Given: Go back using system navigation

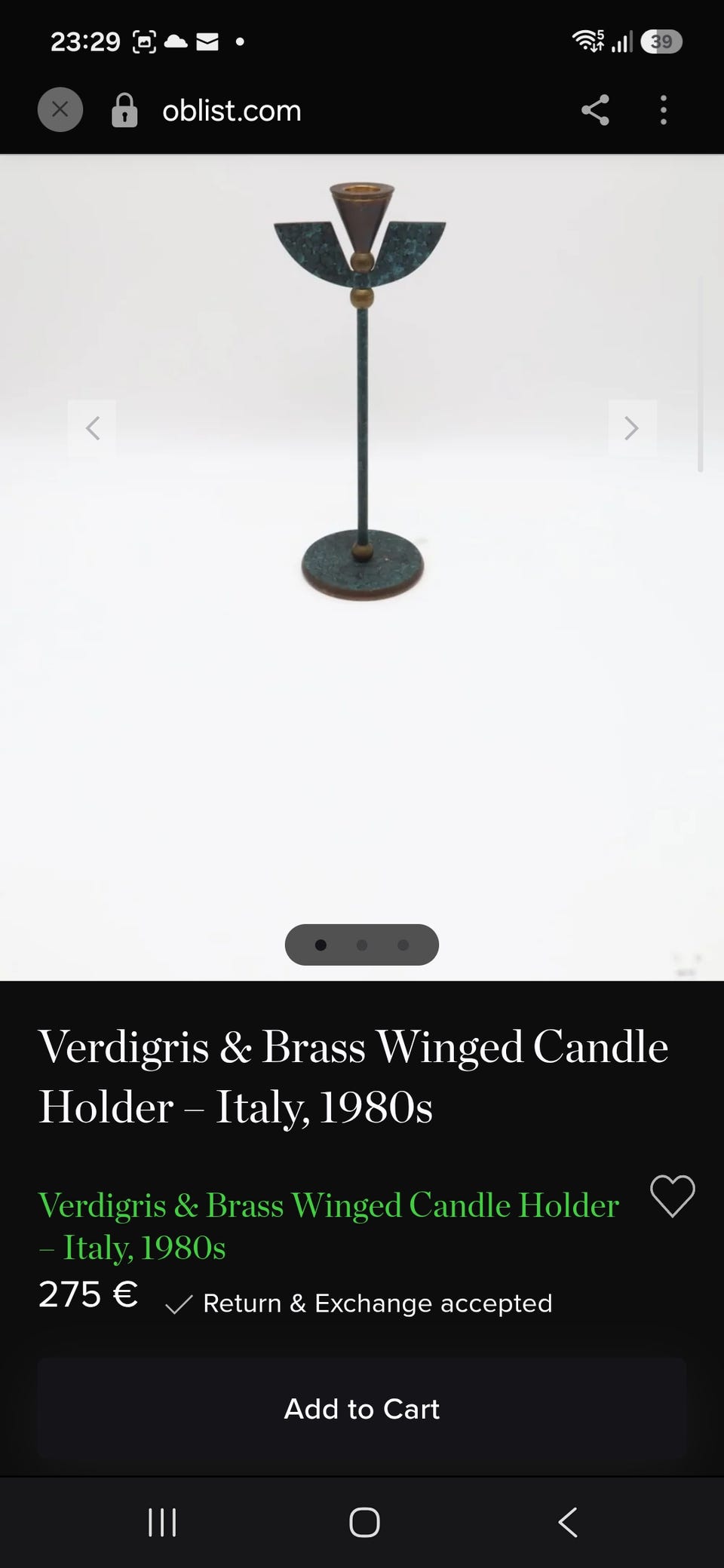Looking at the screenshot, I should [x=568, y=1522].
